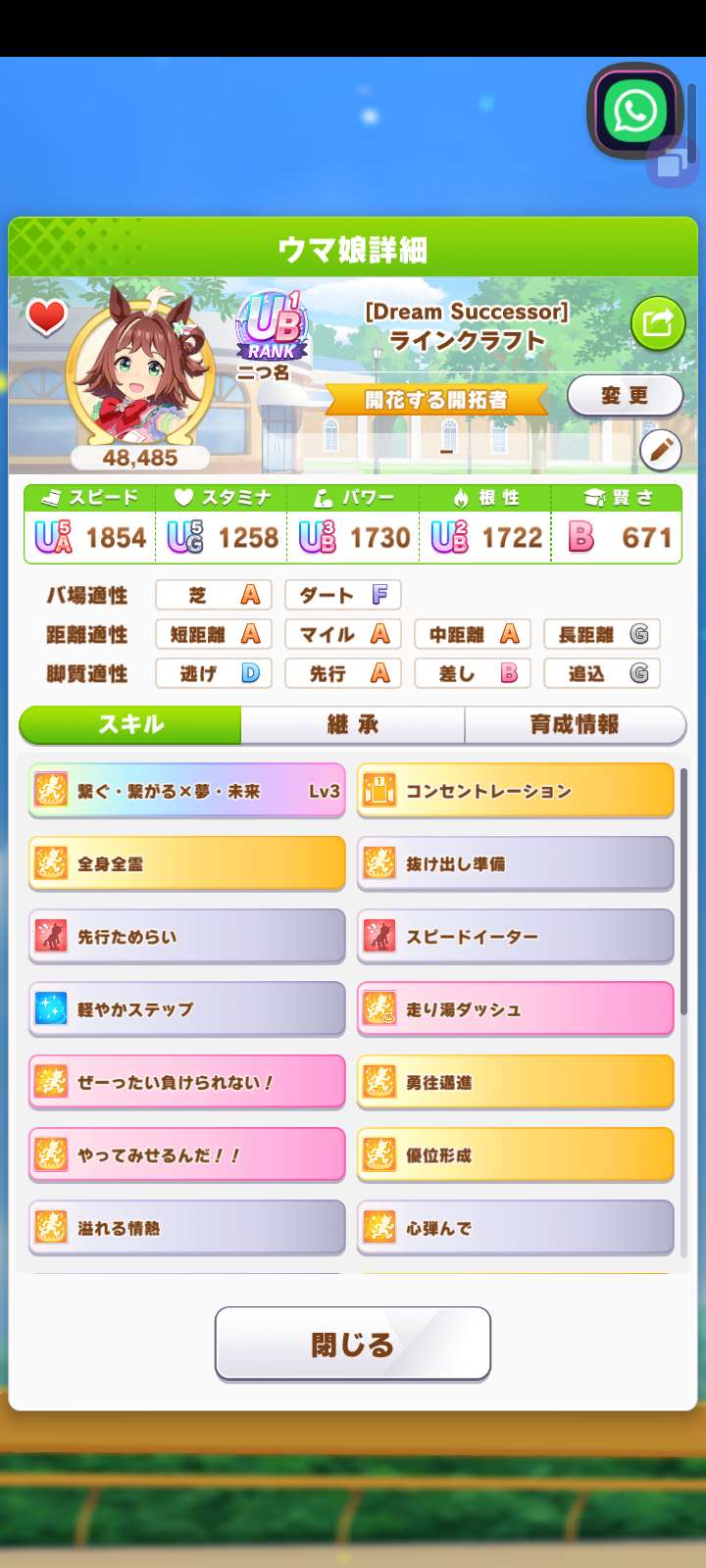
Task: Toggle the heart favorite icon
Action: tap(46, 318)
